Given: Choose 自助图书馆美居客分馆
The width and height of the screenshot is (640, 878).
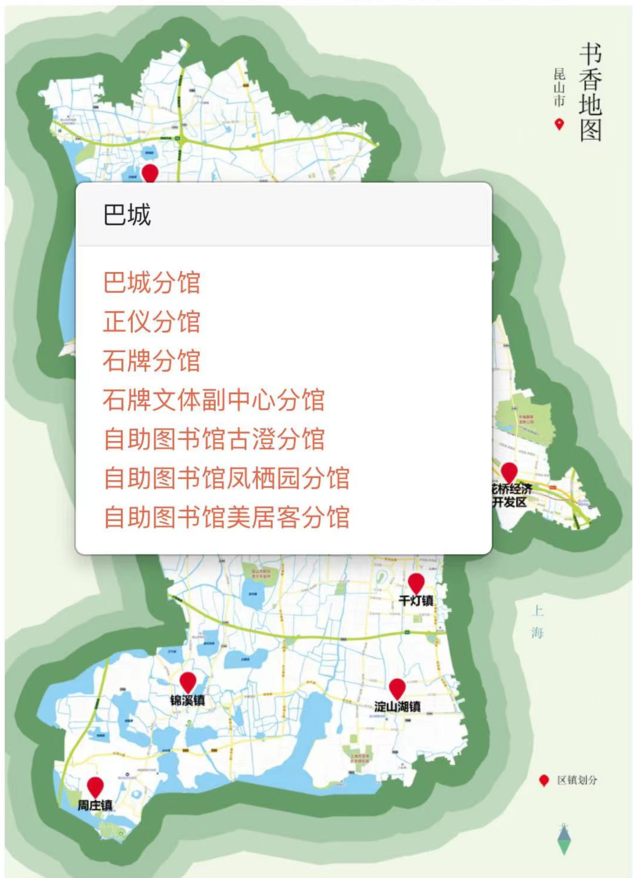Looking at the screenshot, I should [226, 517].
